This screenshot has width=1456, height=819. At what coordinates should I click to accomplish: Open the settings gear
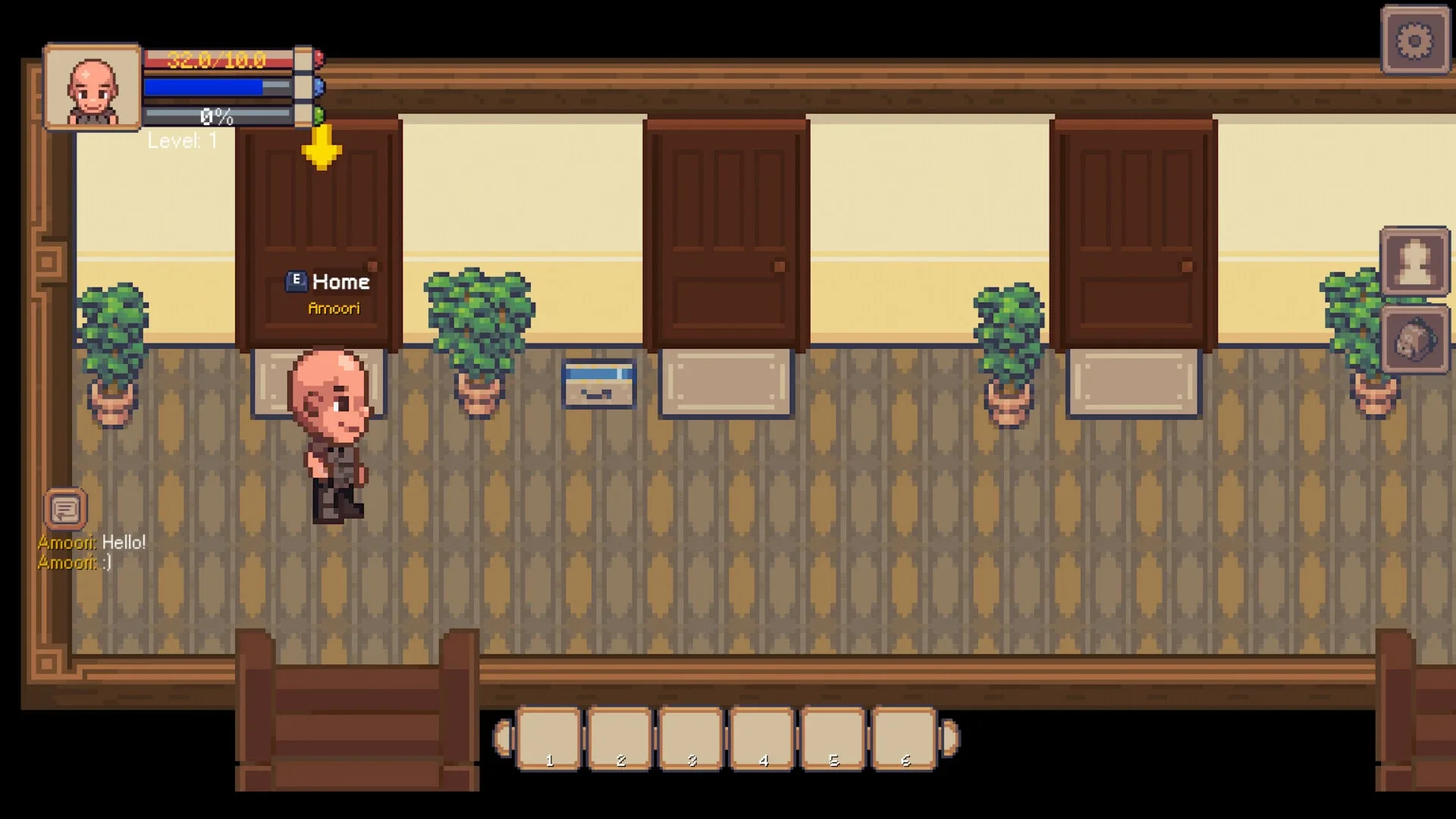coord(1415,41)
